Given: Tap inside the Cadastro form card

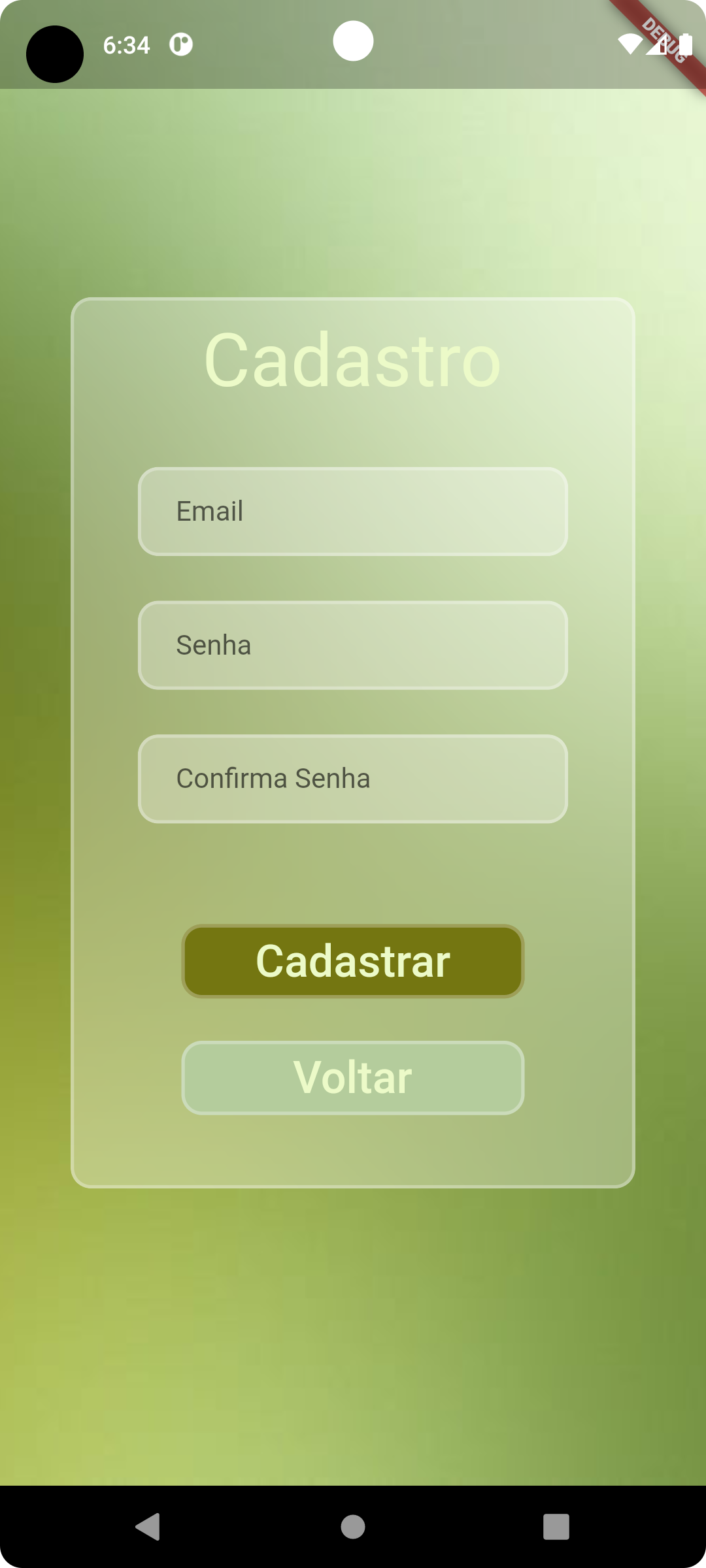Looking at the screenshot, I should coord(352,869).
